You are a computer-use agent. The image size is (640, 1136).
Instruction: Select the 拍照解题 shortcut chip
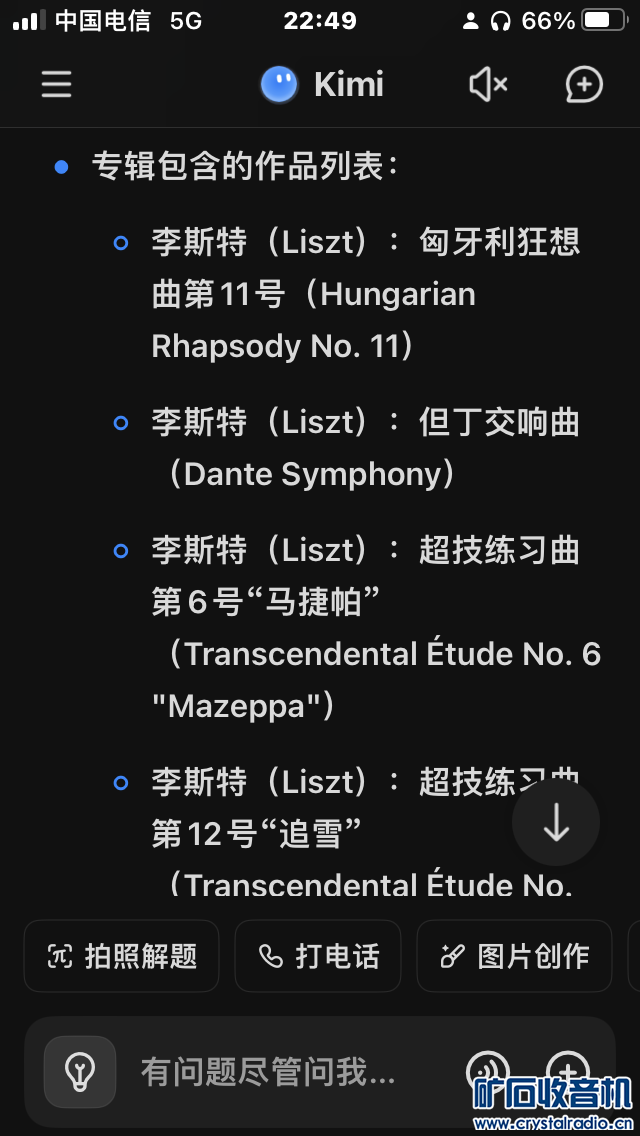point(121,956)
